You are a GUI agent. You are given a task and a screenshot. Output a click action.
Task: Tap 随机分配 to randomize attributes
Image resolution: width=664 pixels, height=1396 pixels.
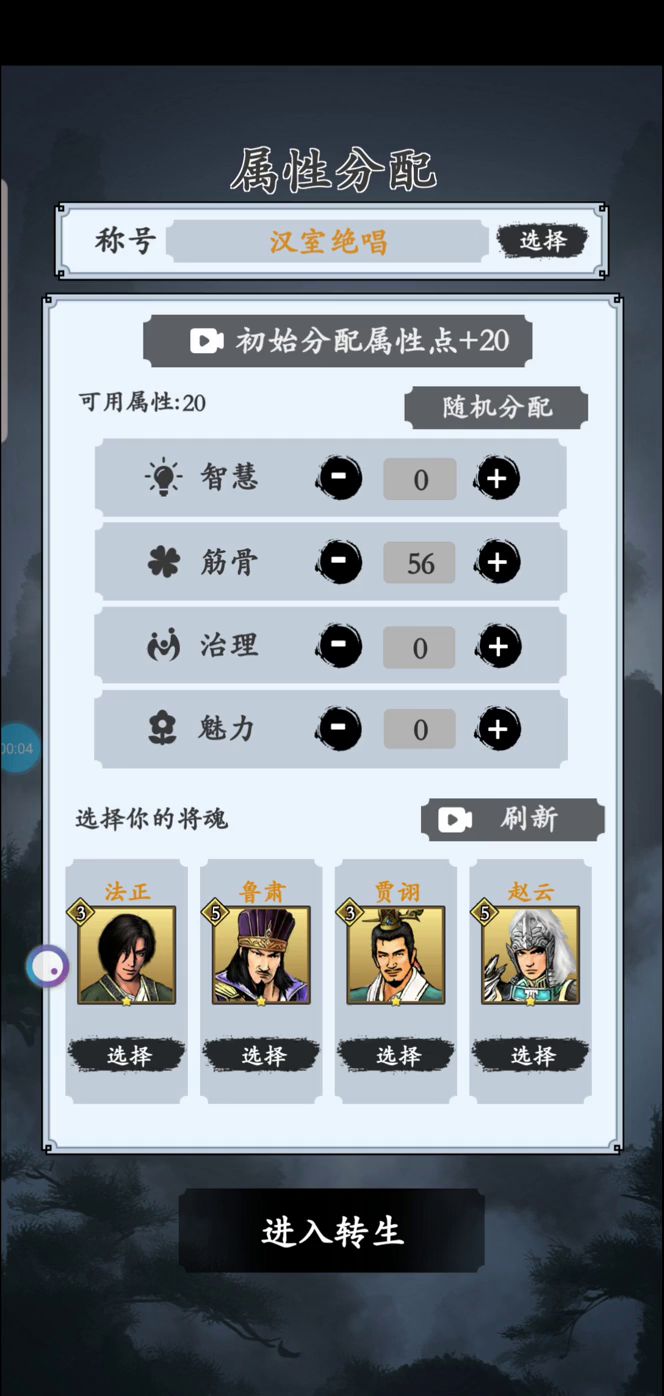coord(496,407)
